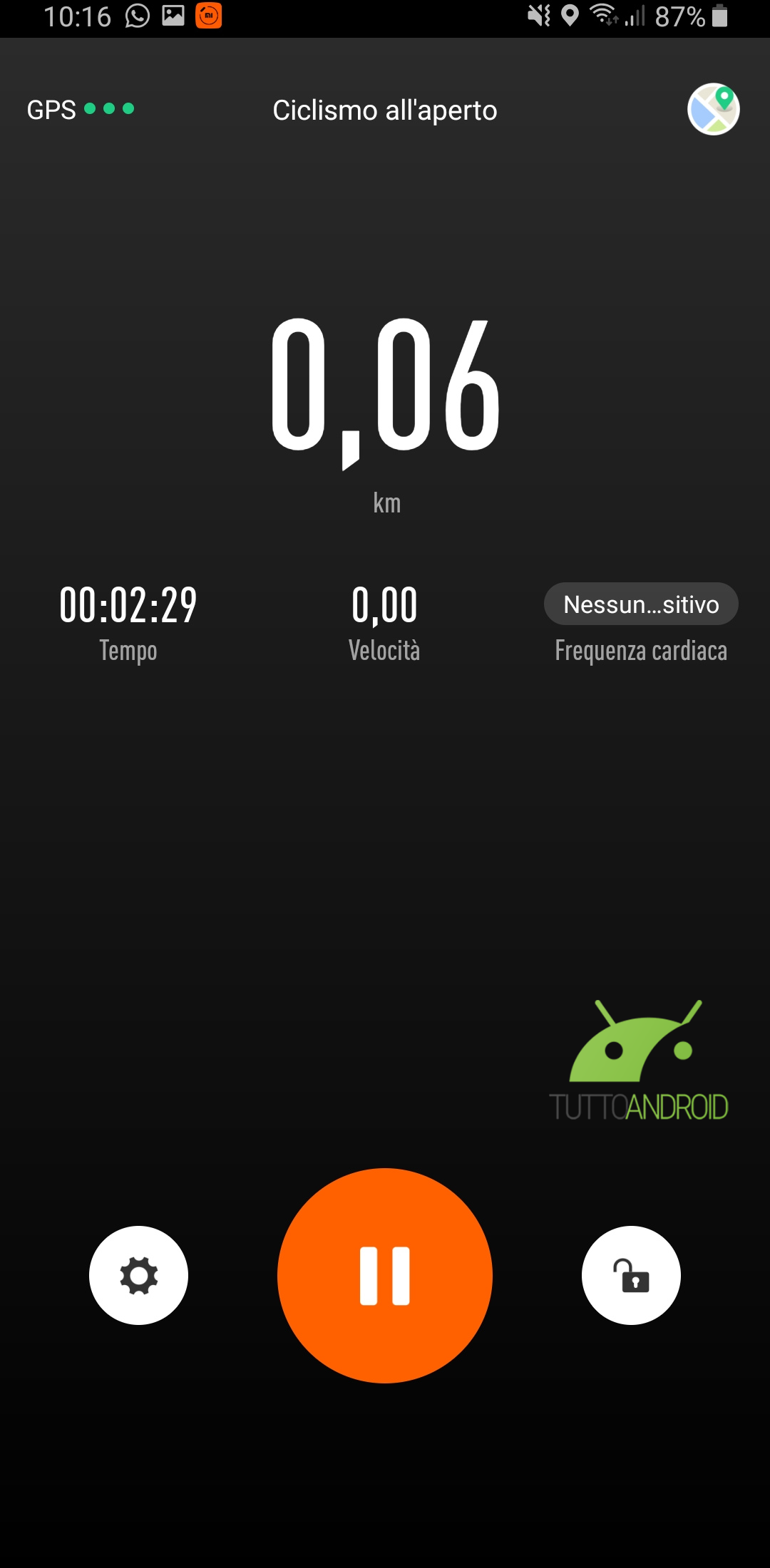Viewport: 770px width, 1568px height.
Task: Tap the Nessun...sitivo heart rate device chip
Action: (x=641, y=604)
